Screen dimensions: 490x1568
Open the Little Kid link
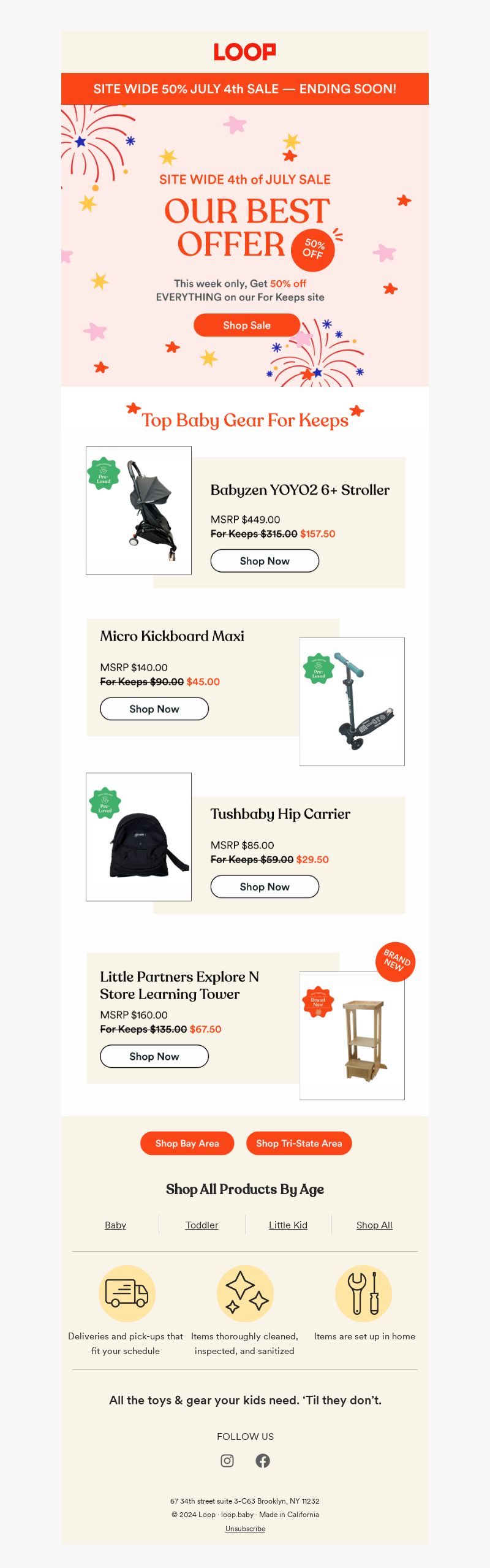(288, 1225)
